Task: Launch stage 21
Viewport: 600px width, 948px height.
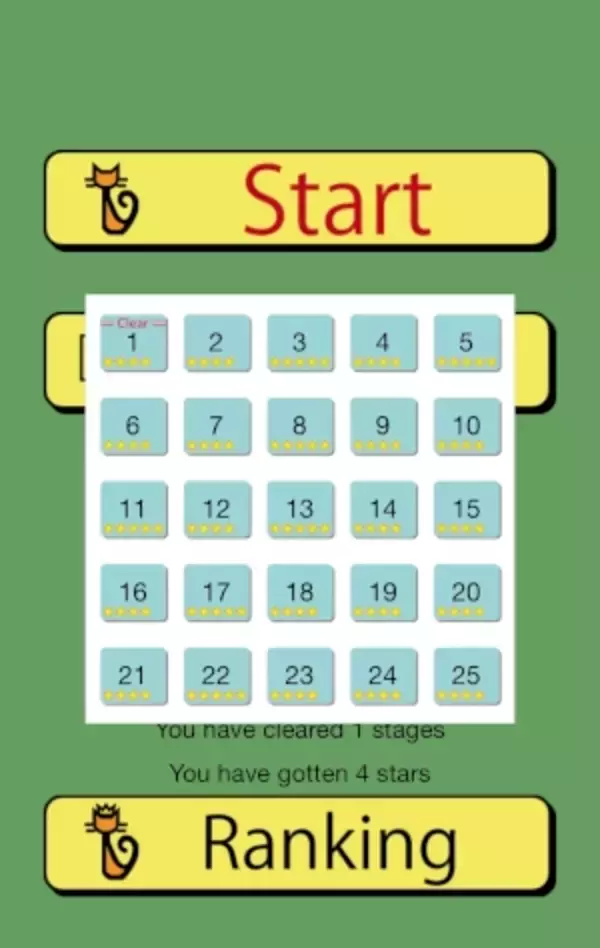Action: point(133,676)
